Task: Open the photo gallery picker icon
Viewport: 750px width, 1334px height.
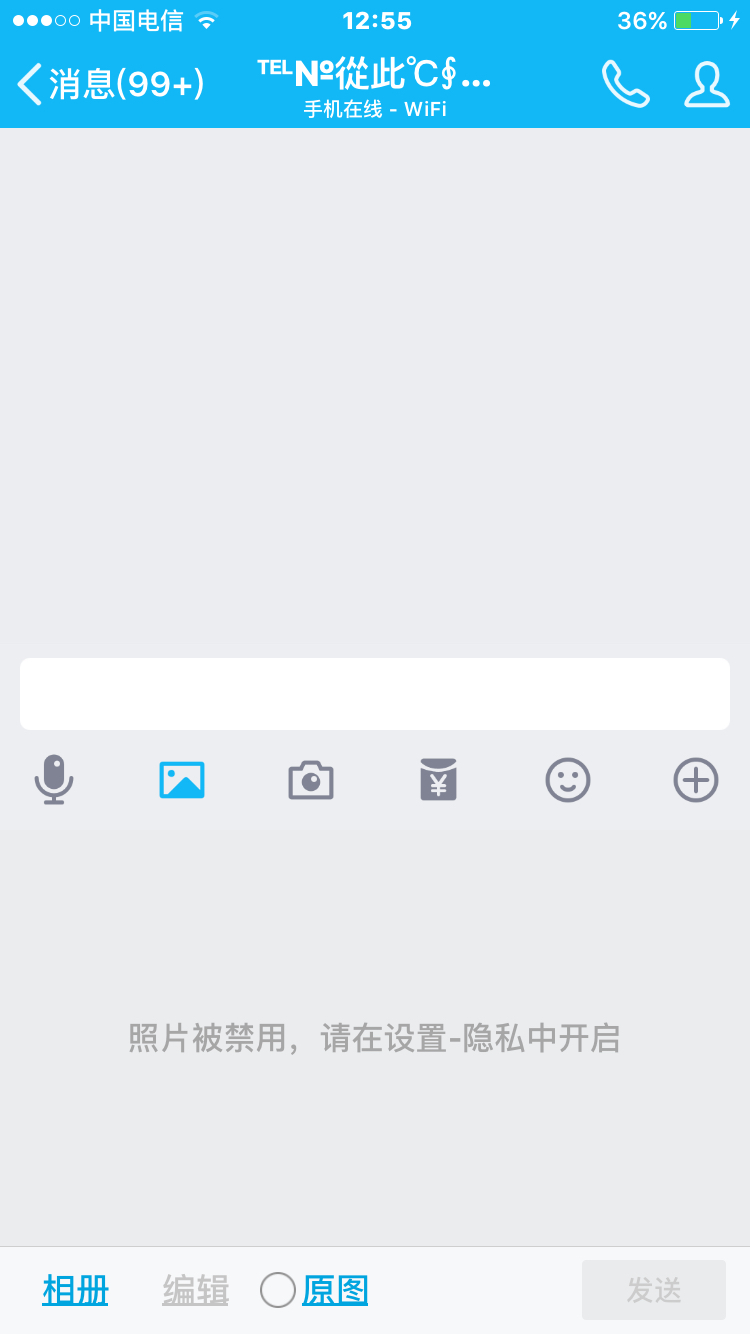Action: [x=181, y=780]
